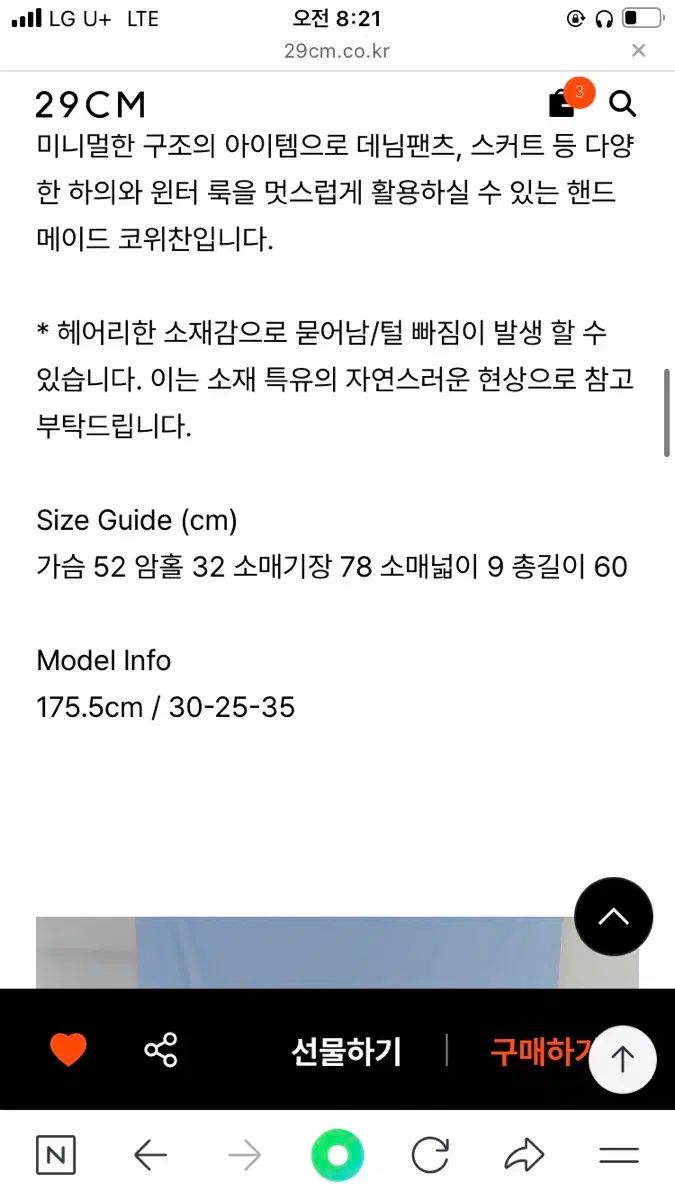Reload the current page
The width and height of the screenshot is (675, 1200).
click(x=430, y=1156)
